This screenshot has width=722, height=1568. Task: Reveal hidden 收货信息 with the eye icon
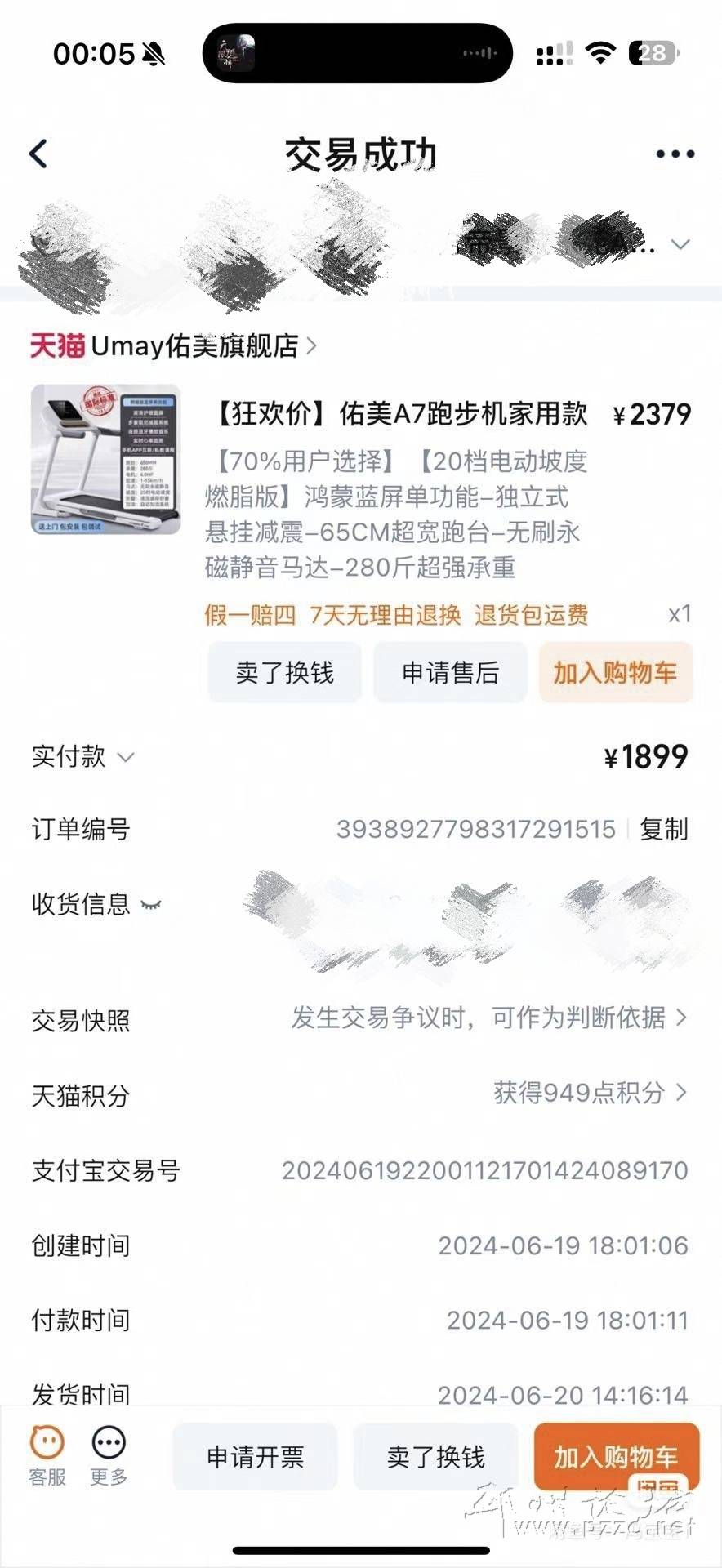point(151,905)
